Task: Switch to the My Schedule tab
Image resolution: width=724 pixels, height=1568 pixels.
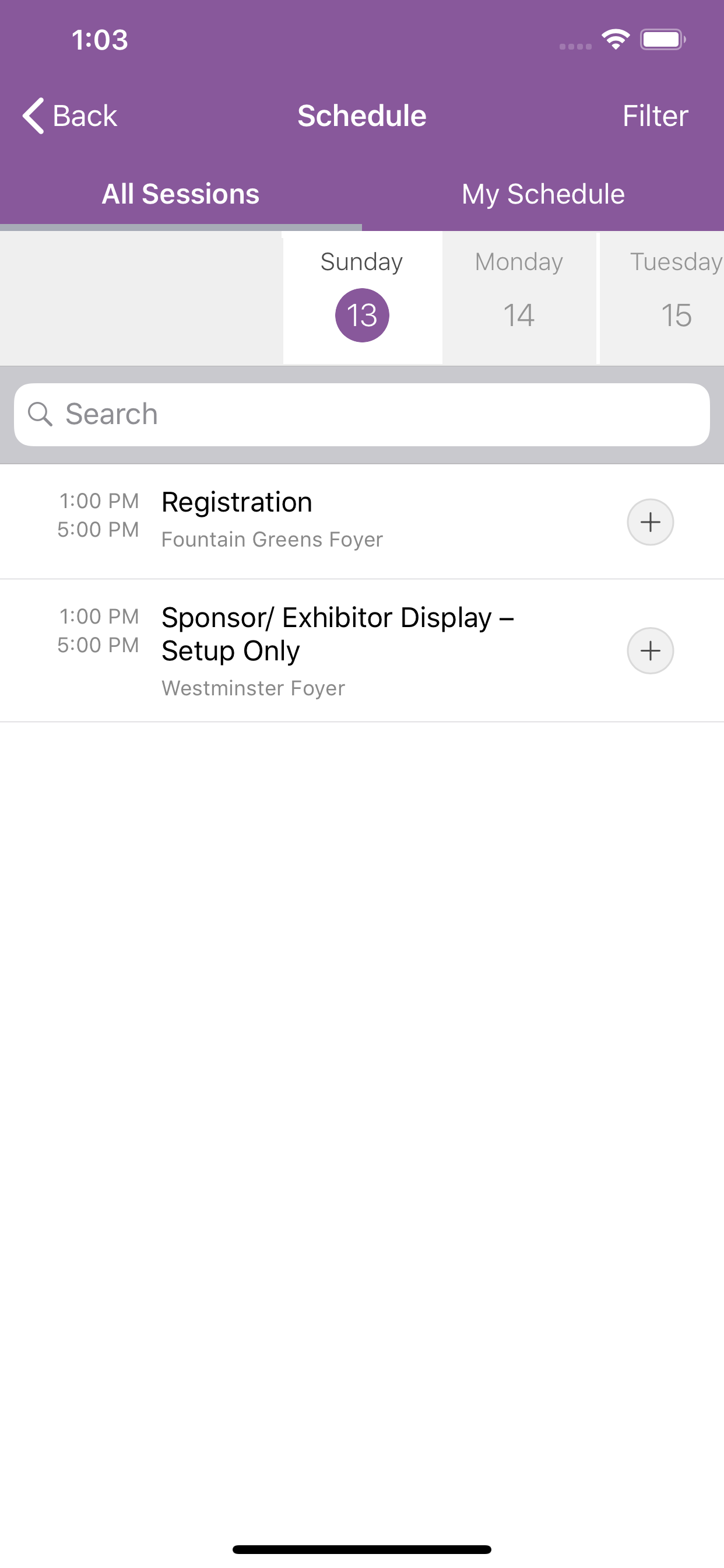Action: pos(543,194)
